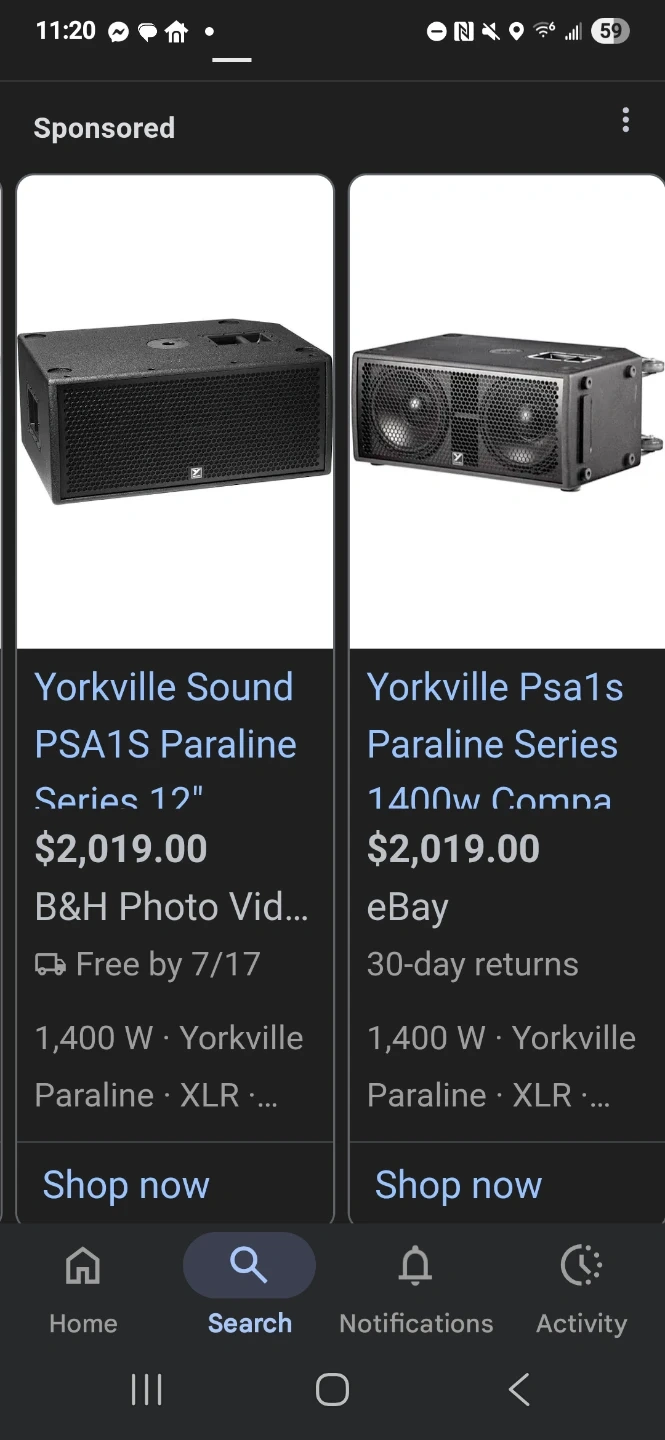Open the Sponsored overflow menu
Image resolution: width=665 pixels, height=1440 pixels.
[x=625, y=121]
